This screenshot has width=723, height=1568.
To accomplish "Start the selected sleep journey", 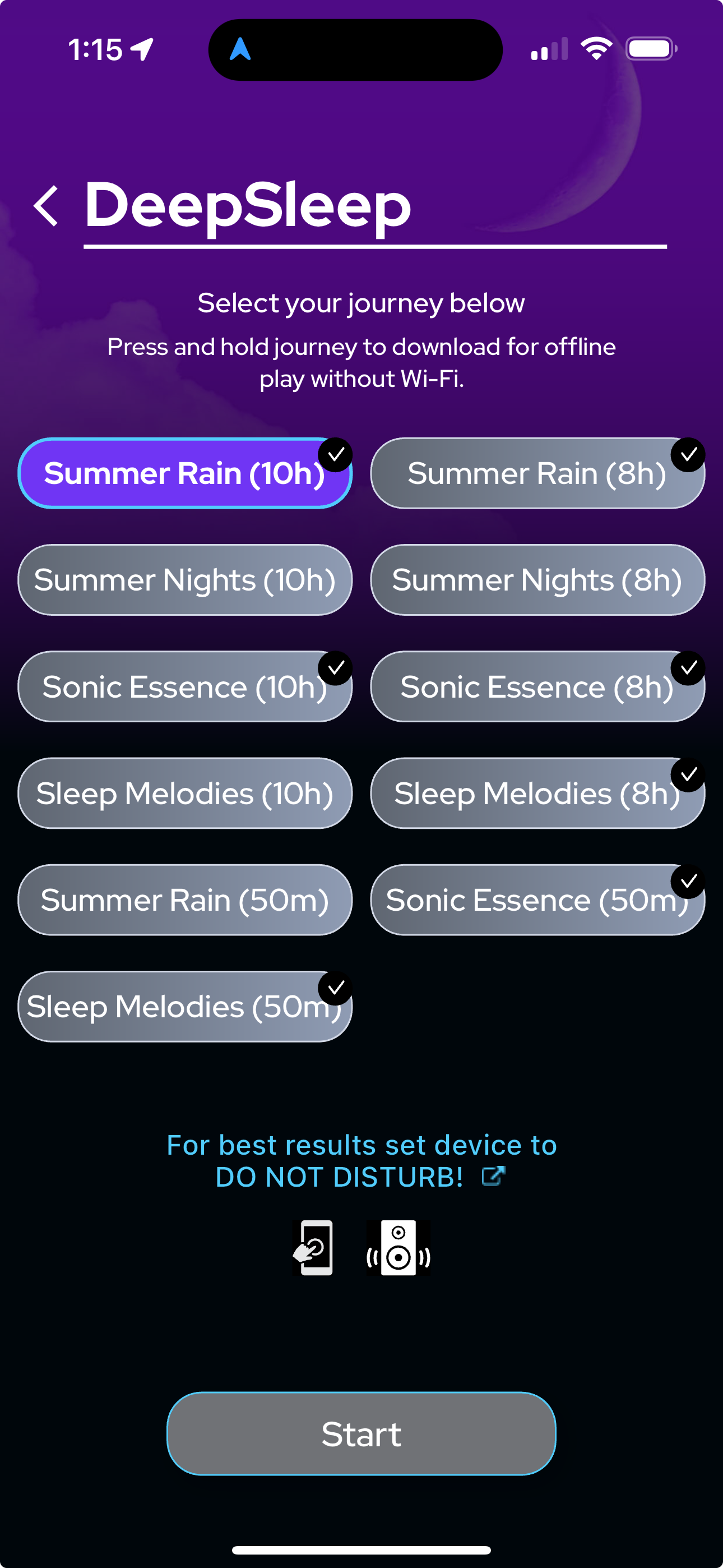I will (x=361, y=1433).
